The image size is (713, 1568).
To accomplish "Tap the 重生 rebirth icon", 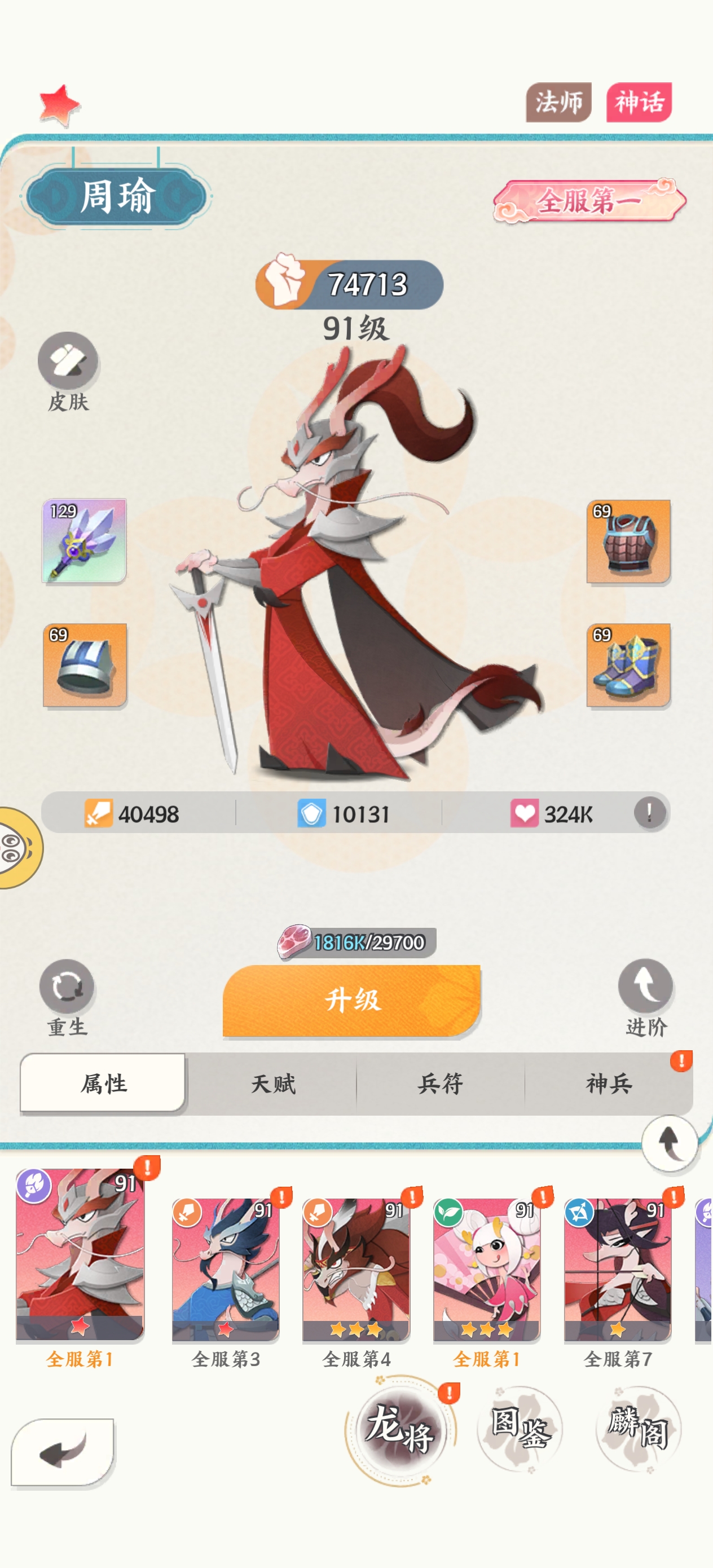I will click(67, 986).
